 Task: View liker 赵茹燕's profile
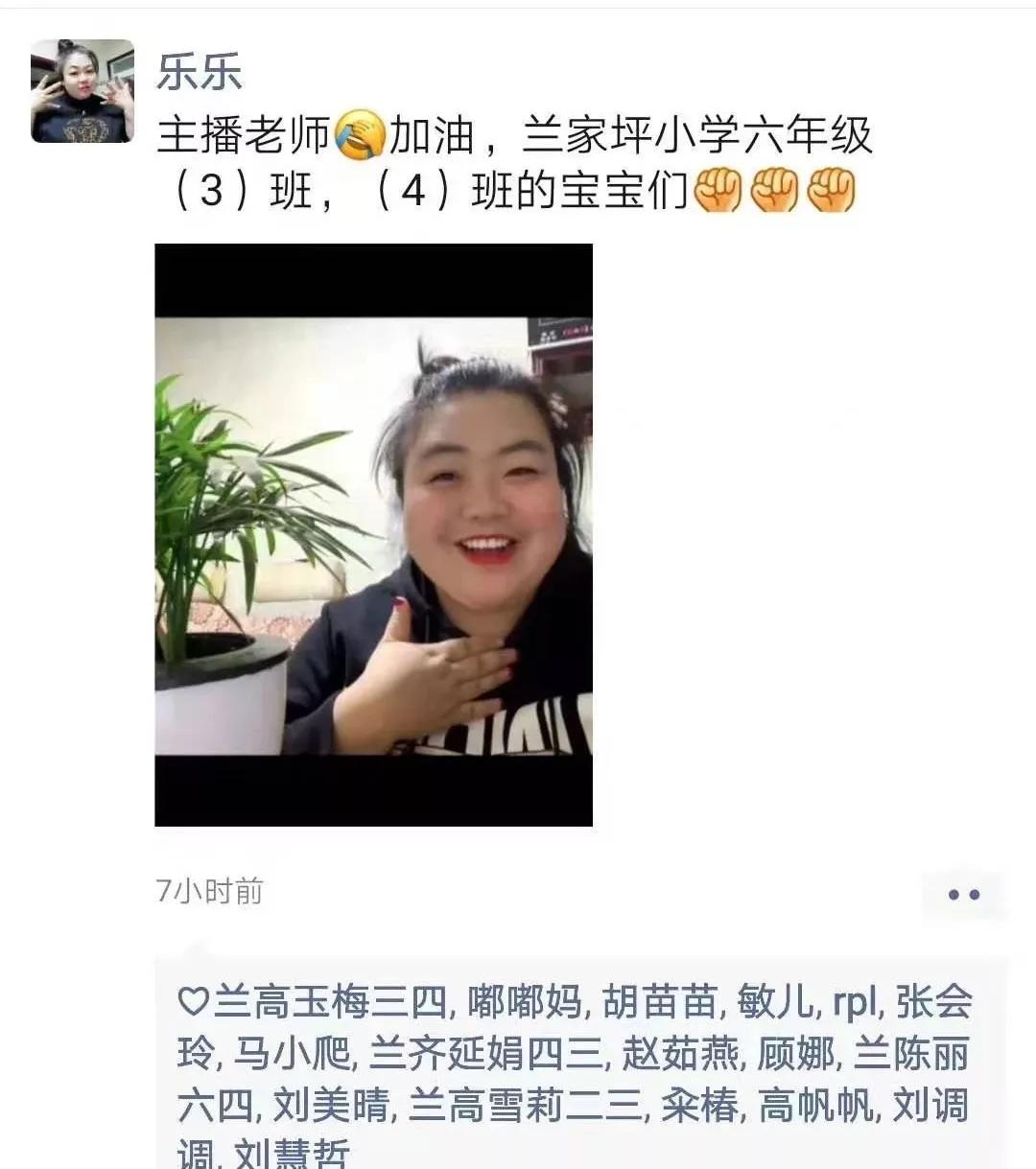point(680,1054)
